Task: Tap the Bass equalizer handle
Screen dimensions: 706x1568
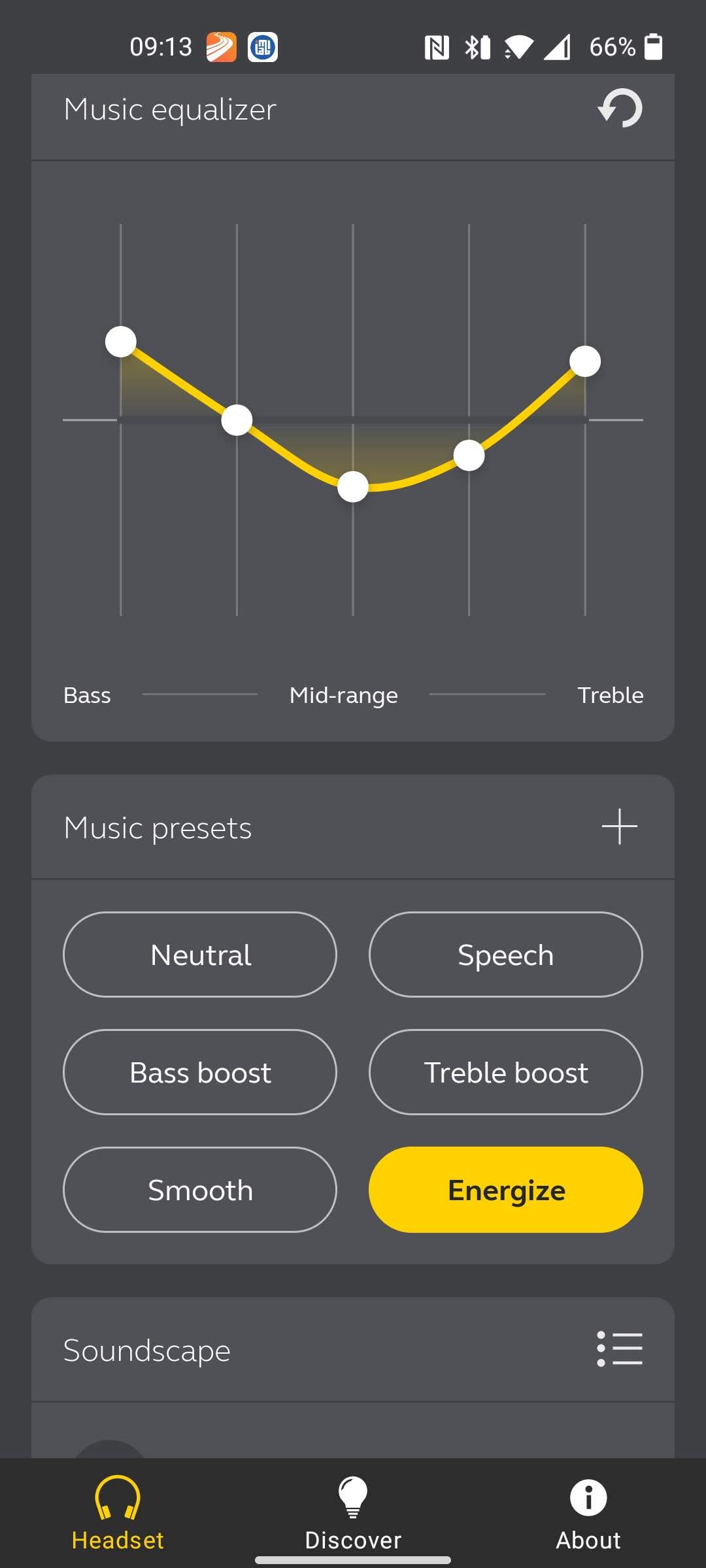Action: tap(121, 342)
